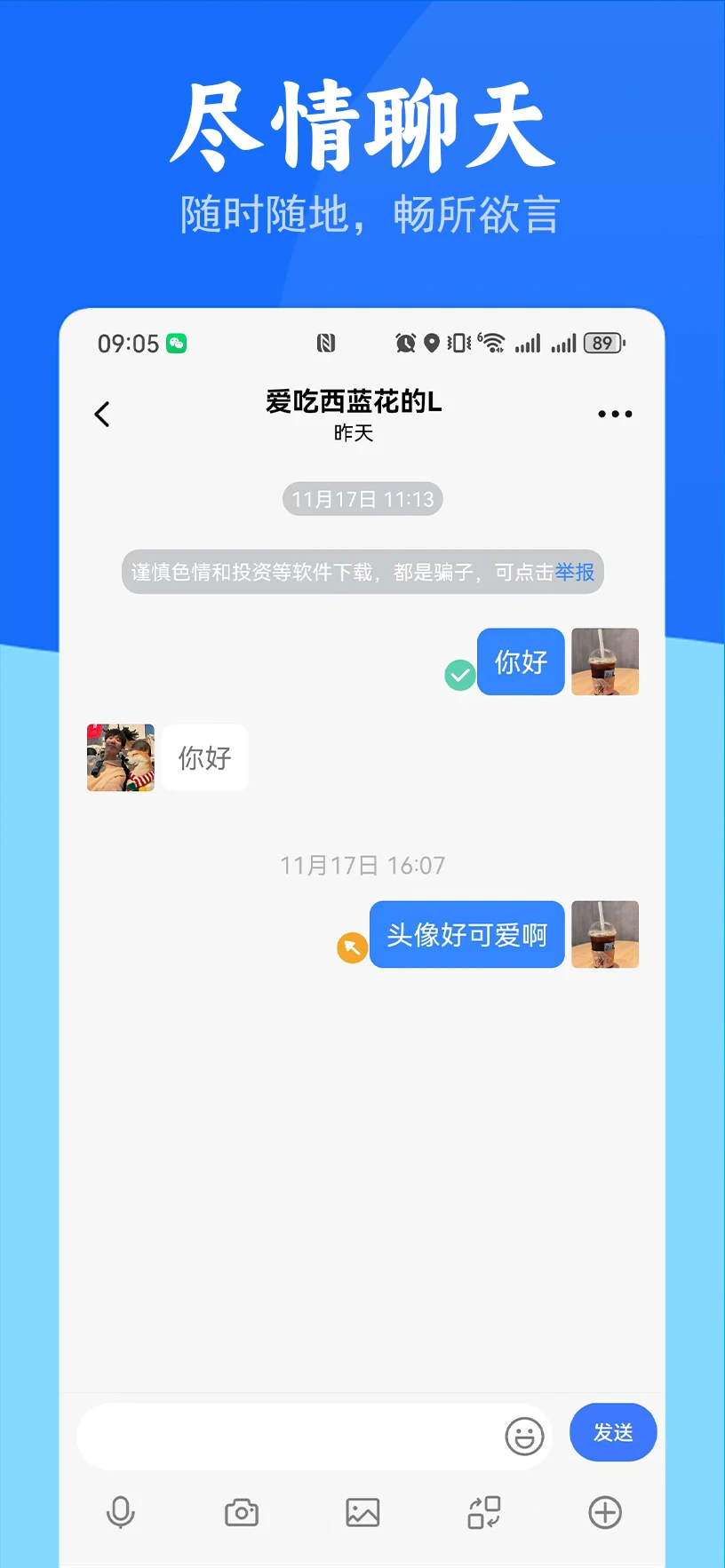Screen dimensions: 725x1568
Task: Tap the chat title 爱吃西蓝花的L
Action: point(353,401)
